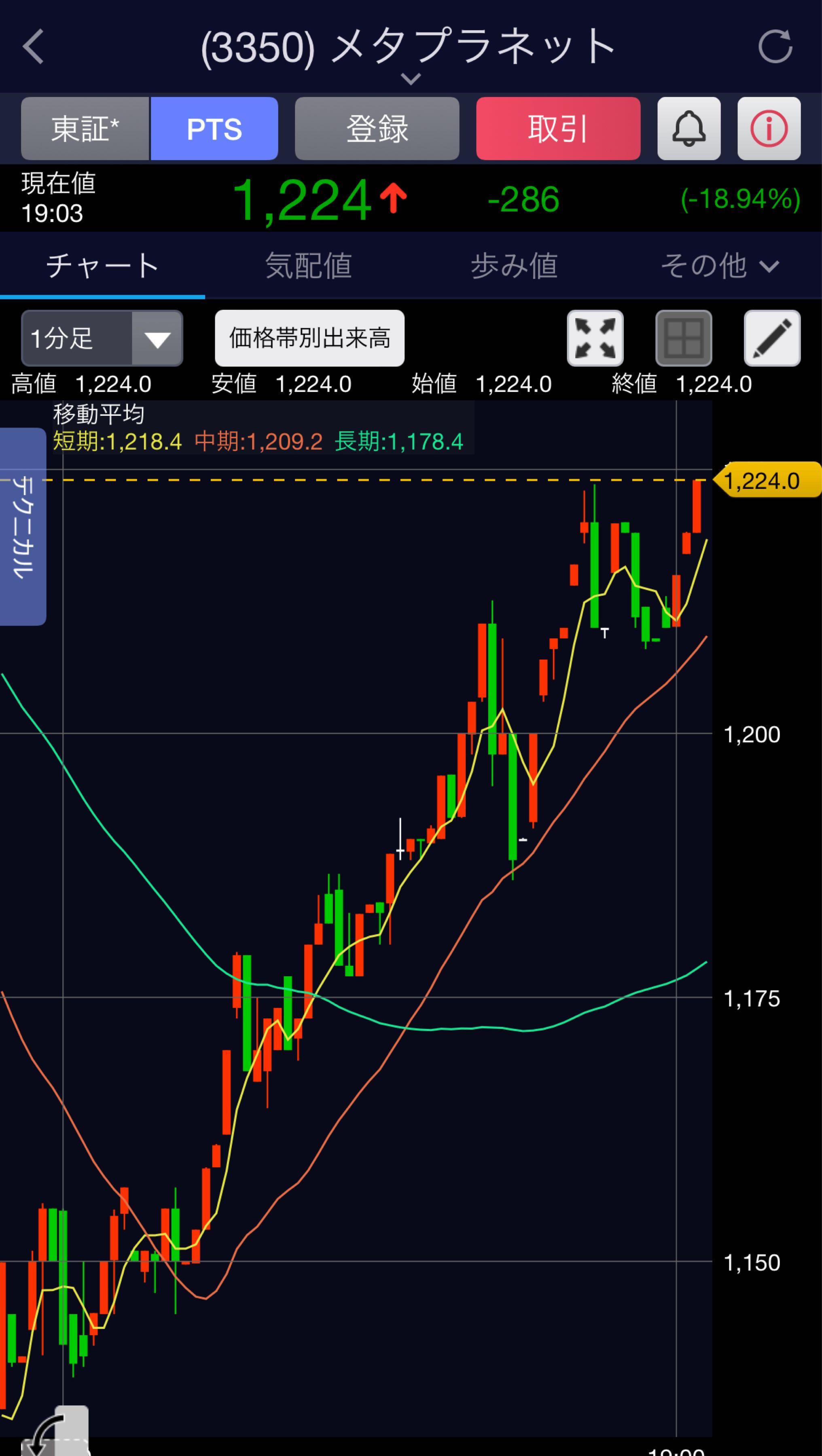Show stock info via the red i icon
Screen dimensions: 822x1456
pos(768,129)
